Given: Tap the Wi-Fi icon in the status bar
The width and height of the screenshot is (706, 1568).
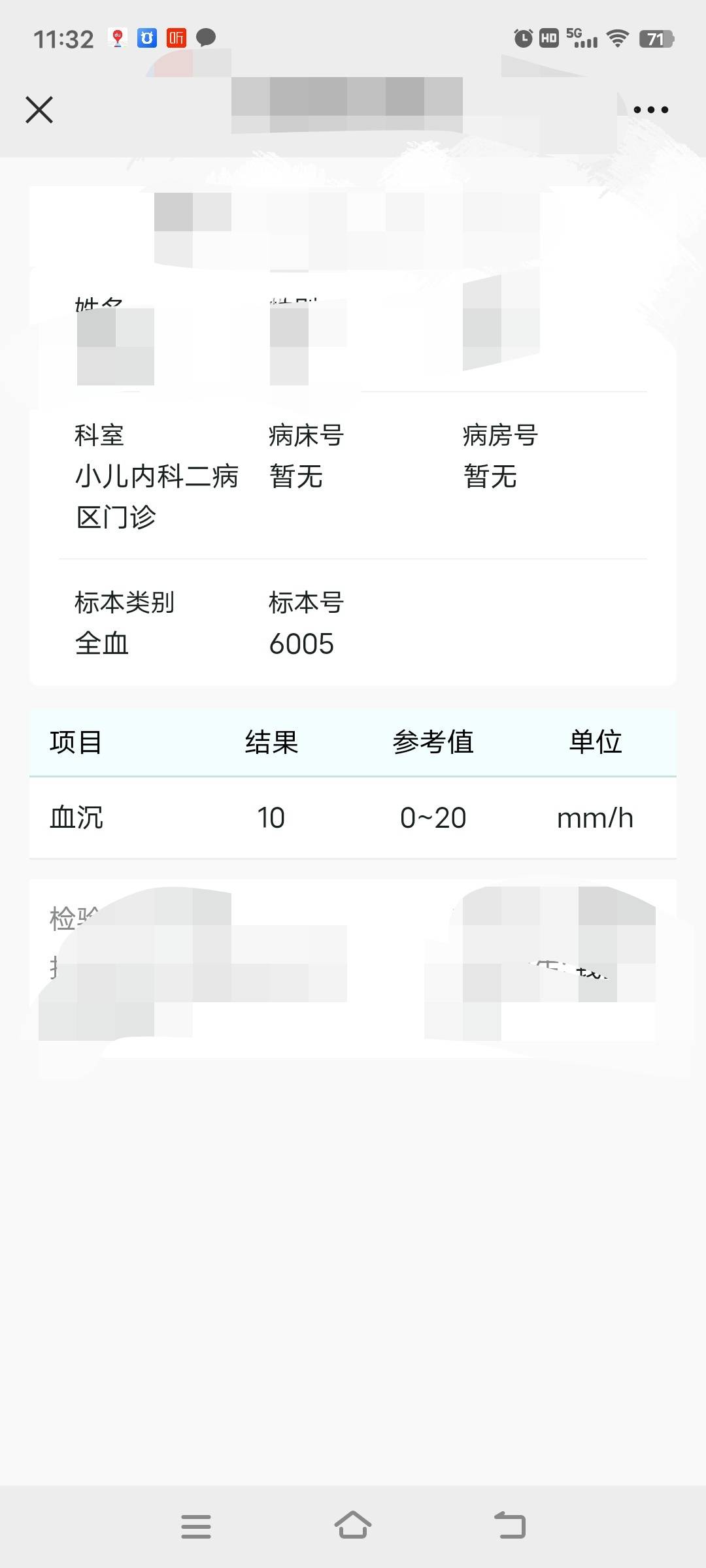Looking at the screenshot, I should (x=617, y=39).
